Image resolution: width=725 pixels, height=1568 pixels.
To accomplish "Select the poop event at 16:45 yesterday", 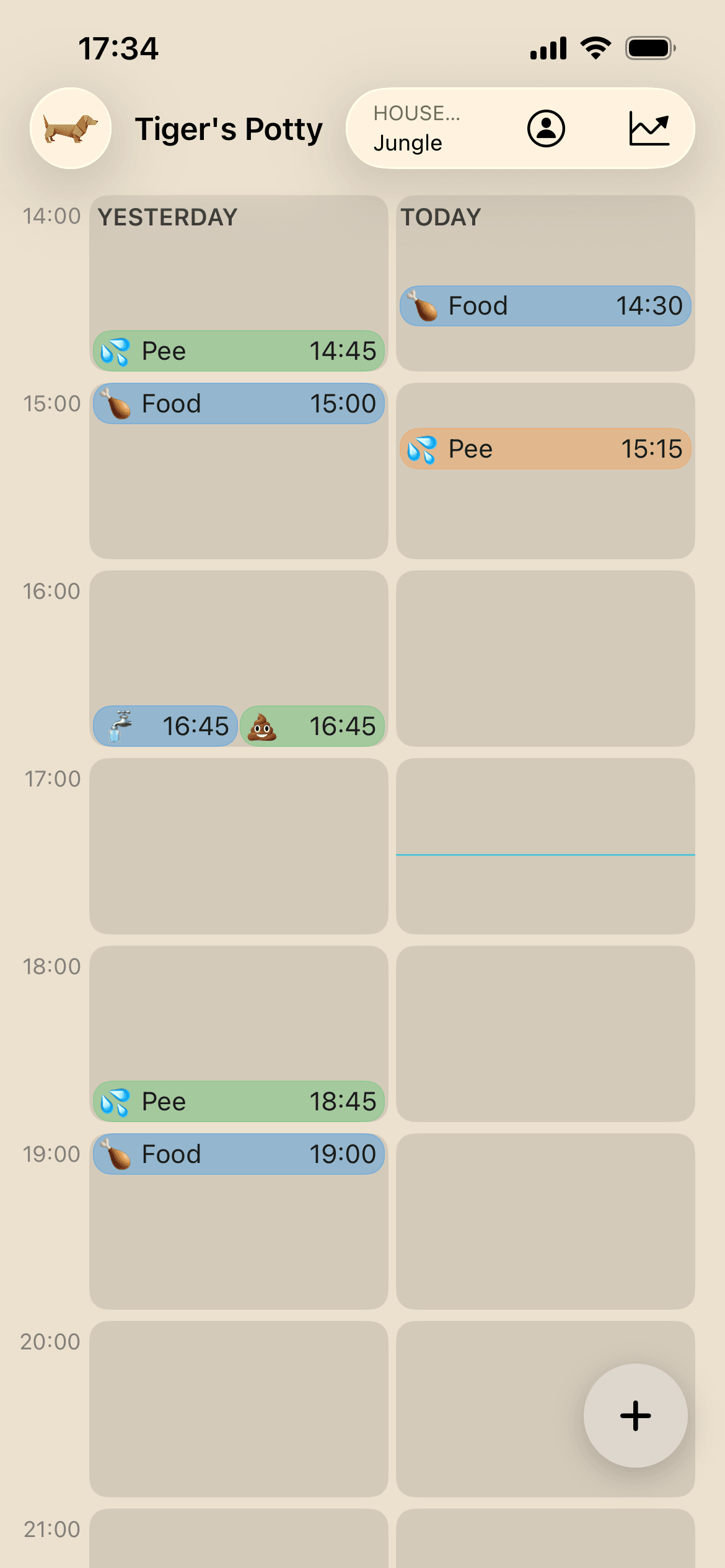I will click(x=312, y=725).
